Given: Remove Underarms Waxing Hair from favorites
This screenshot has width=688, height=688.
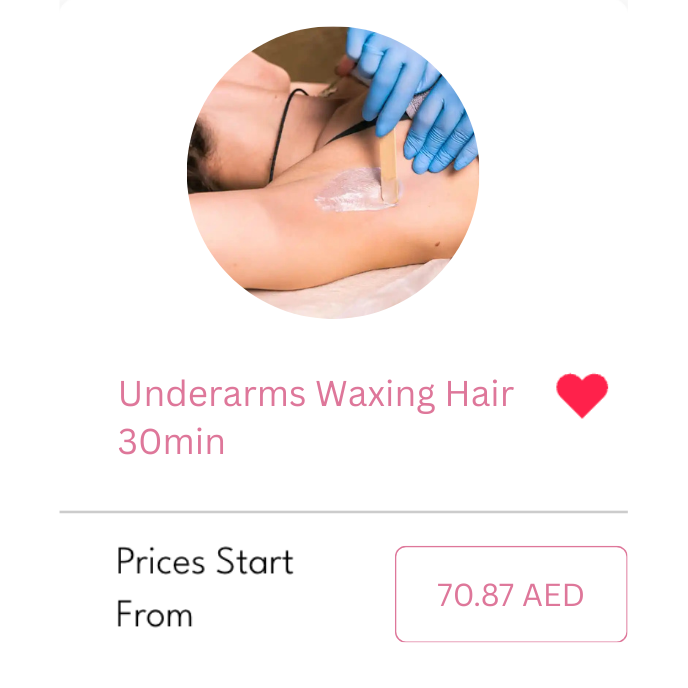Looking at the screenshot, I should [582, 394].
